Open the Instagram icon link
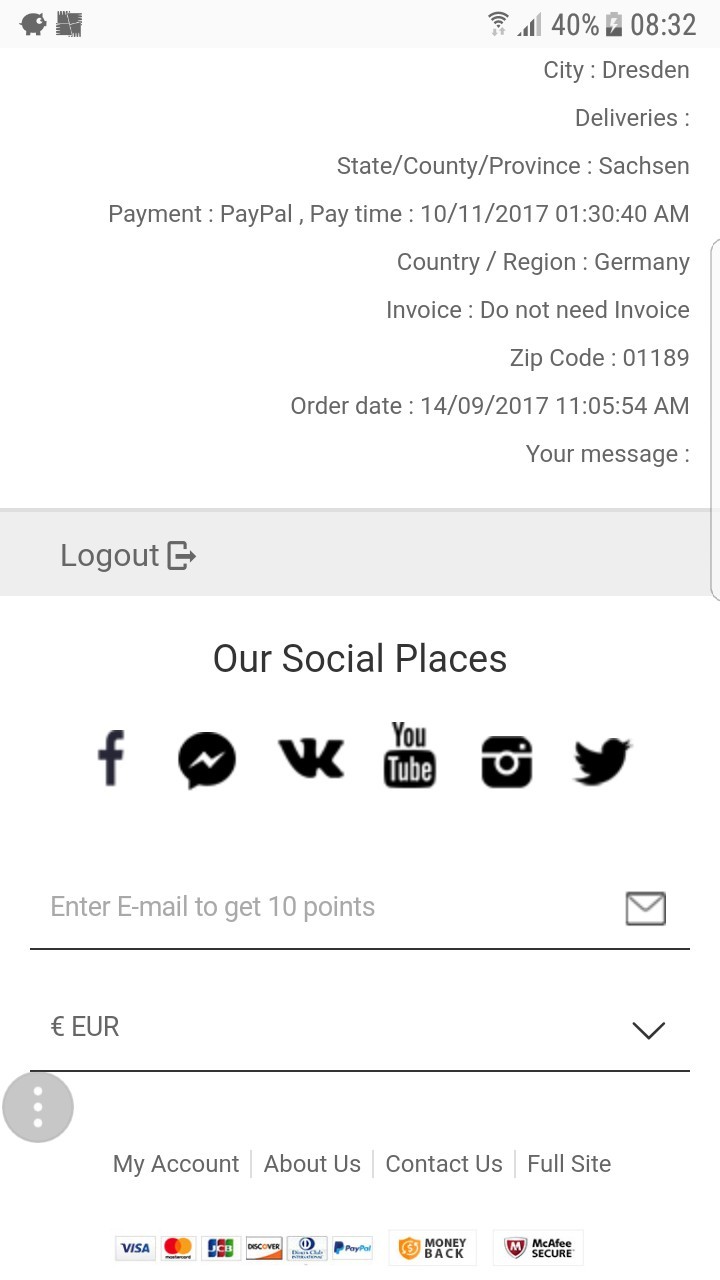Viewport: 720px width, 1280px height. (507, 761)
